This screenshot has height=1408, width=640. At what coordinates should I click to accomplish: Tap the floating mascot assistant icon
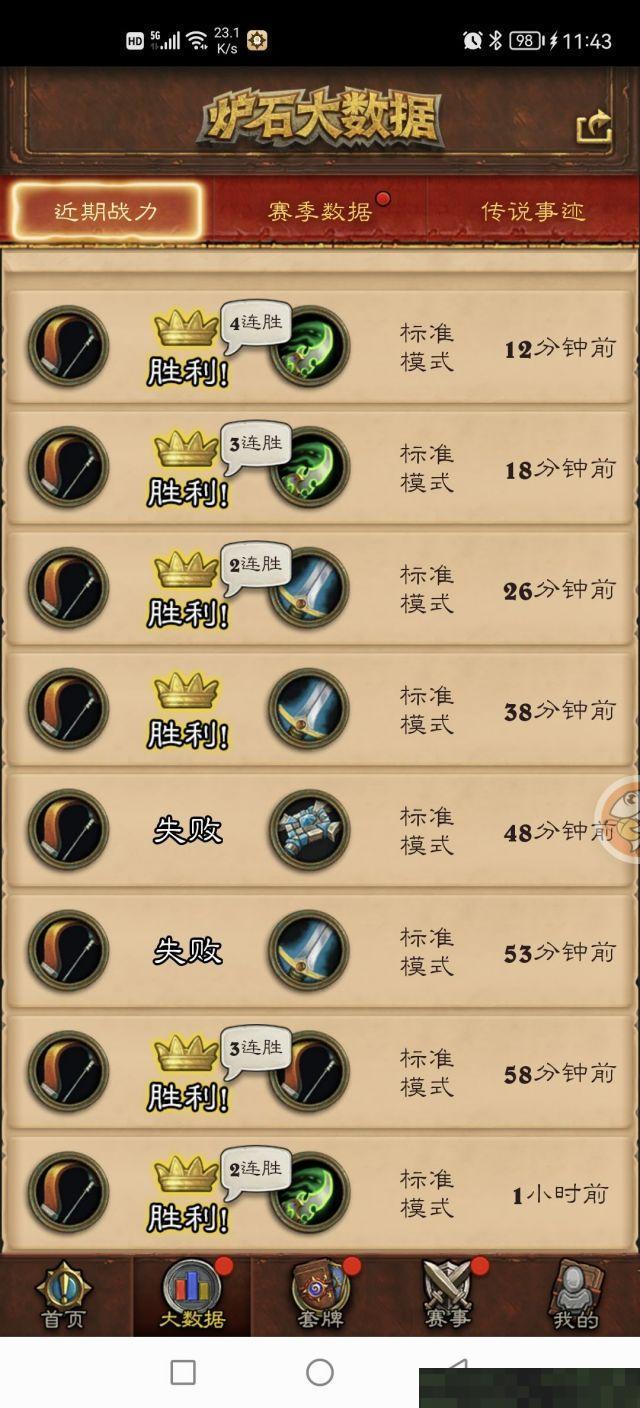coord(622,820)
